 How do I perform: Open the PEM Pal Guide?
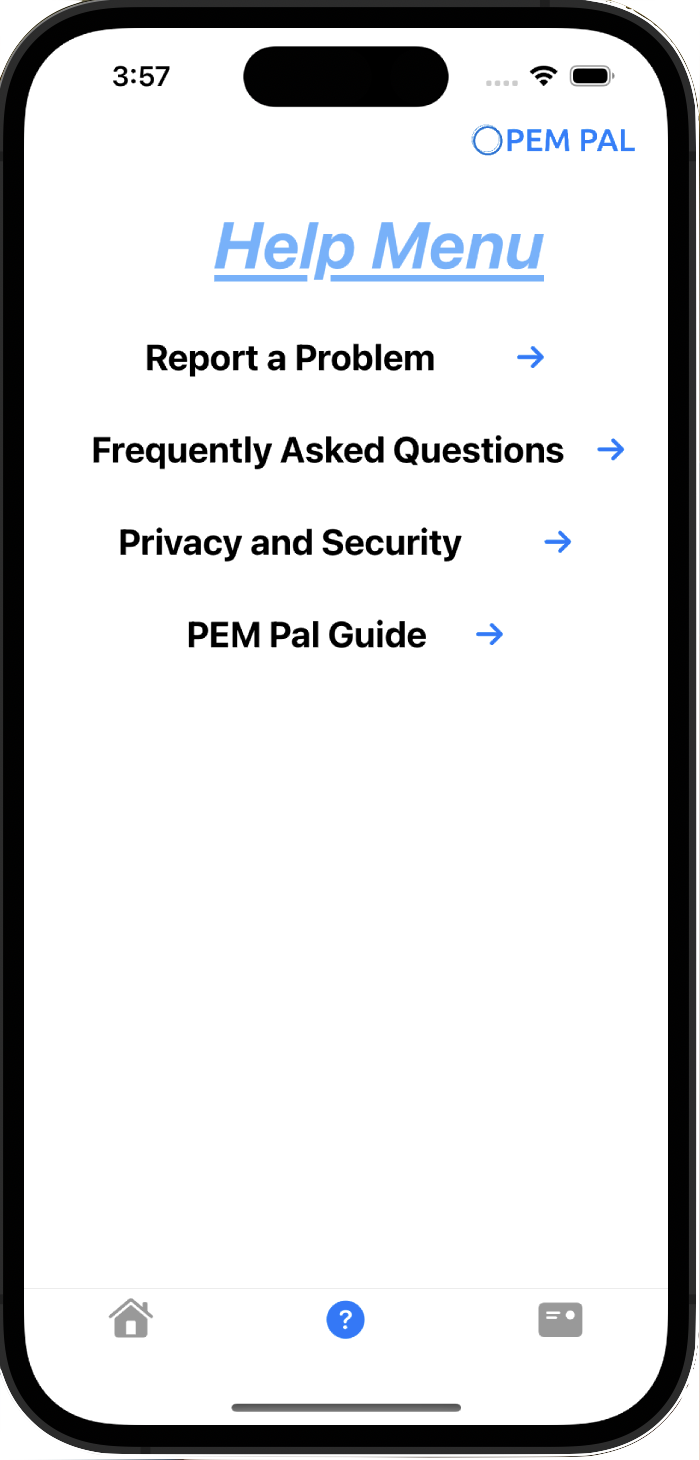pyautogui.click(x=307, y=635)
